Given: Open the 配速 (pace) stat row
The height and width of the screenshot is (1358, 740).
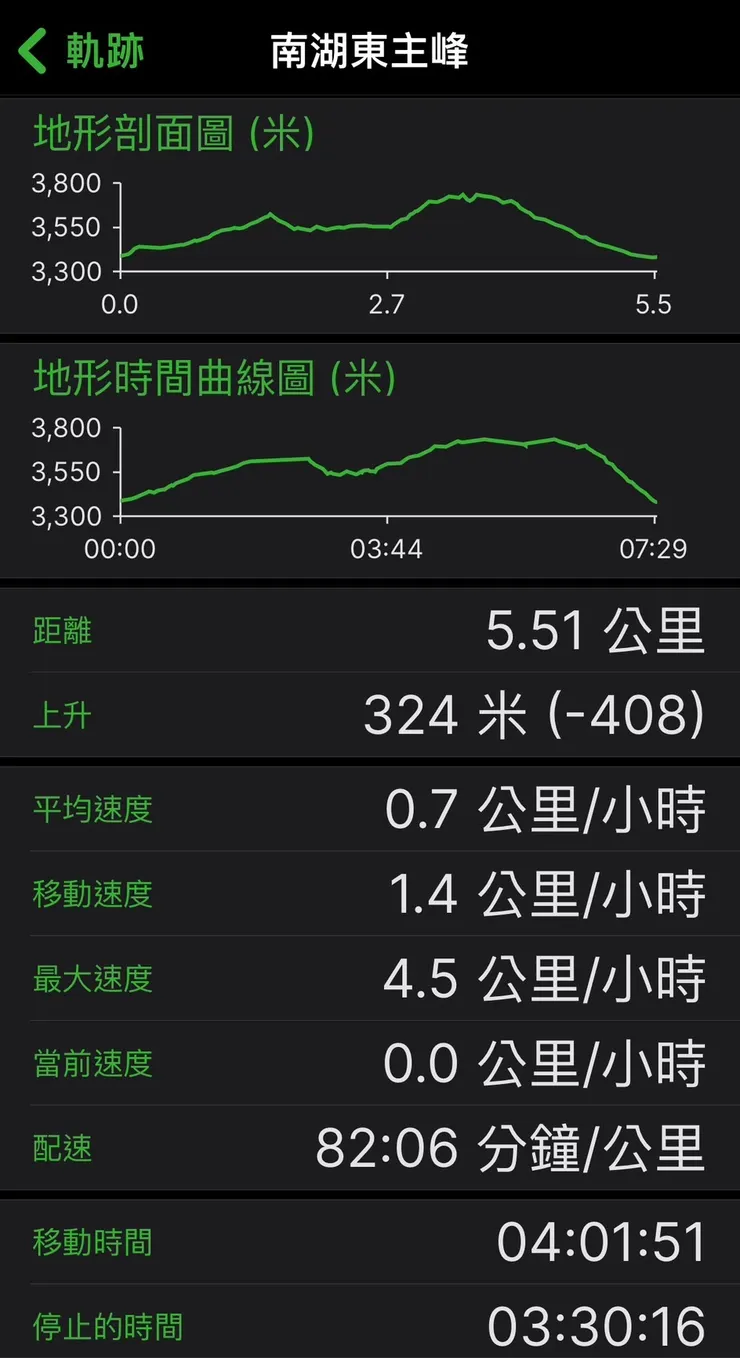Looking at the screenshot, I should coord(370,1148).
